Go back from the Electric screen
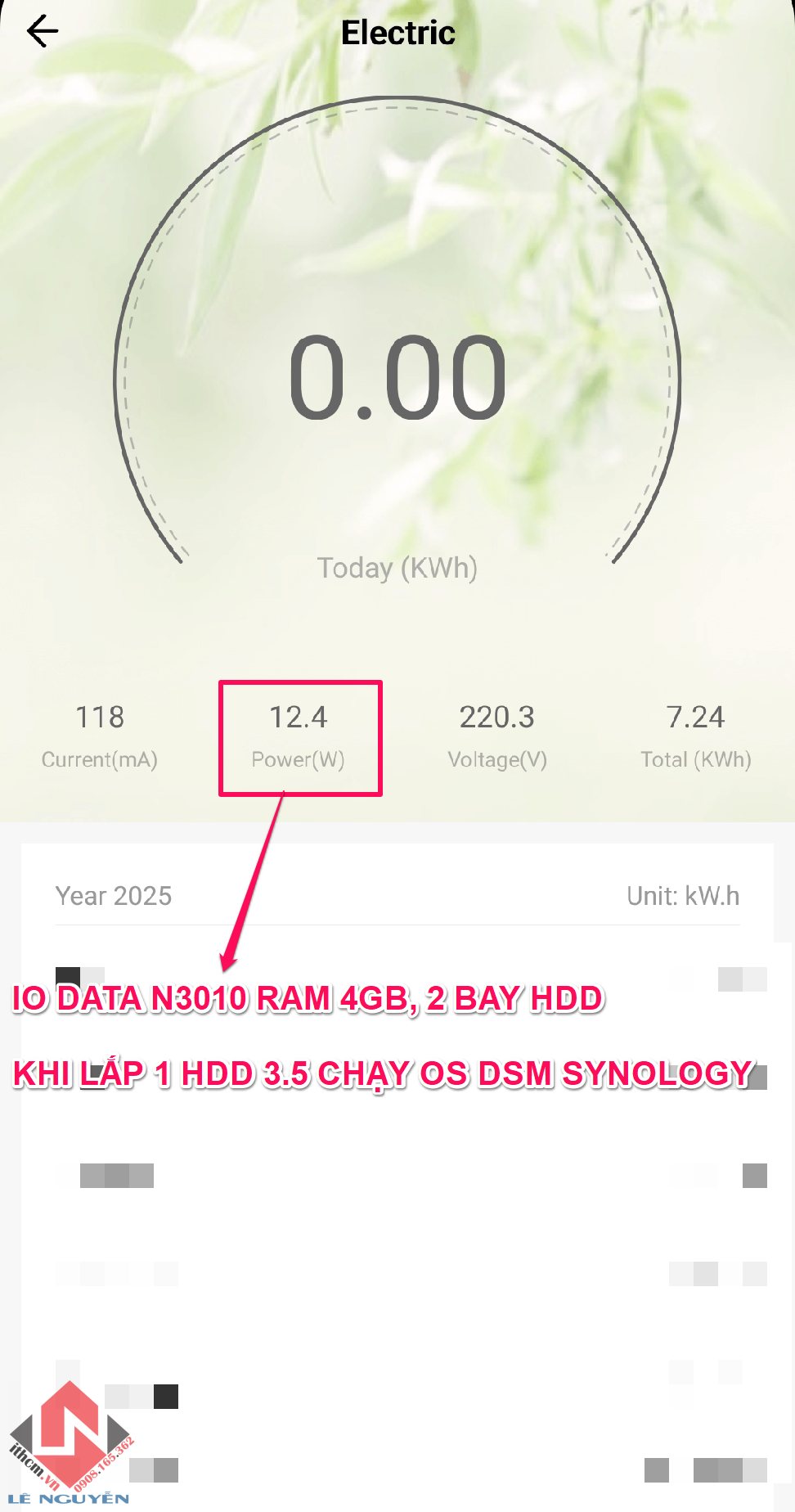The image size is (795, 1512). tap(43, 32)
